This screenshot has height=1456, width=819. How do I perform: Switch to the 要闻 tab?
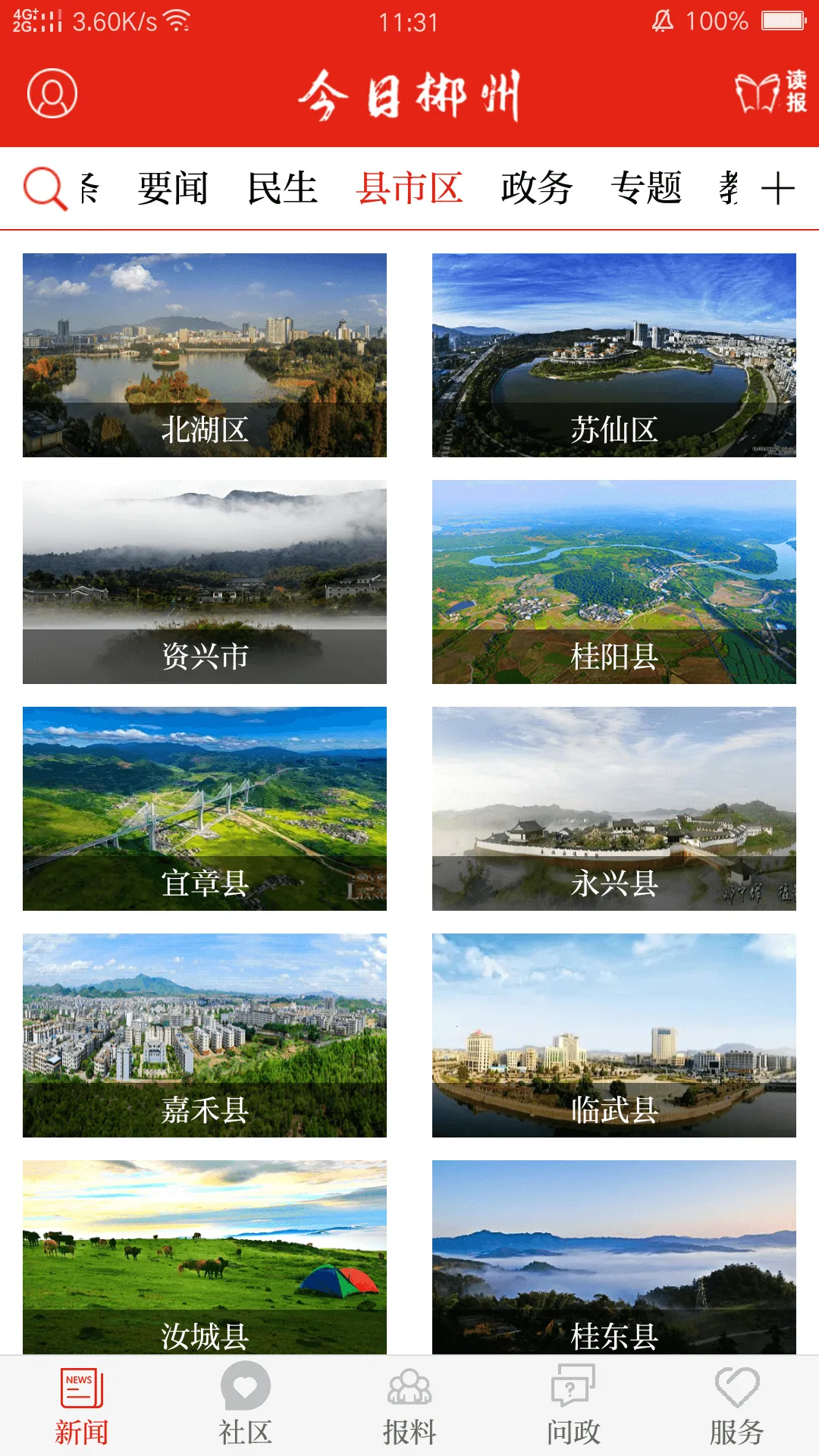[173, 188]
